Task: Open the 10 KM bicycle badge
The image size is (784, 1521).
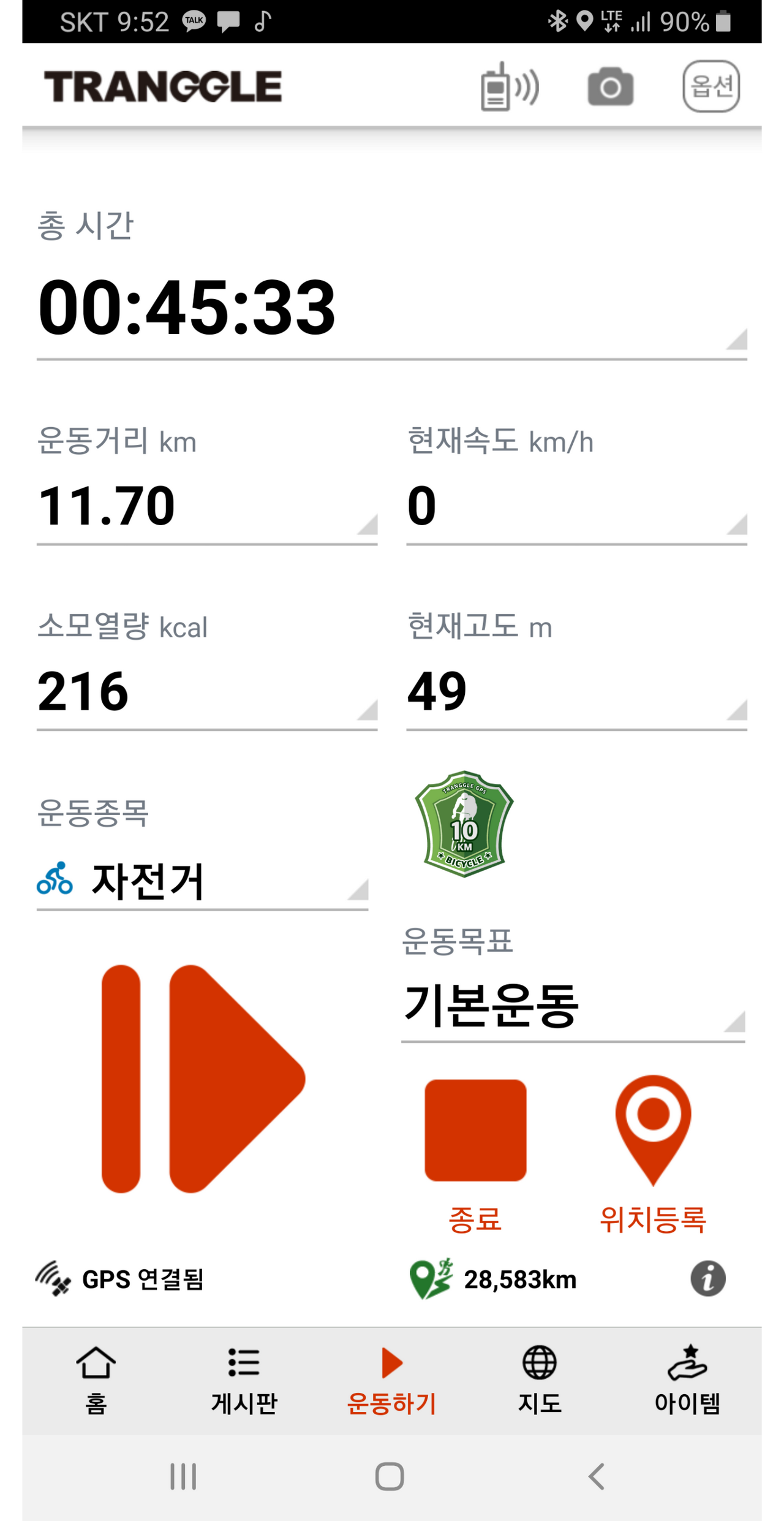Action: pyautogui.click(x=464, y=824)
